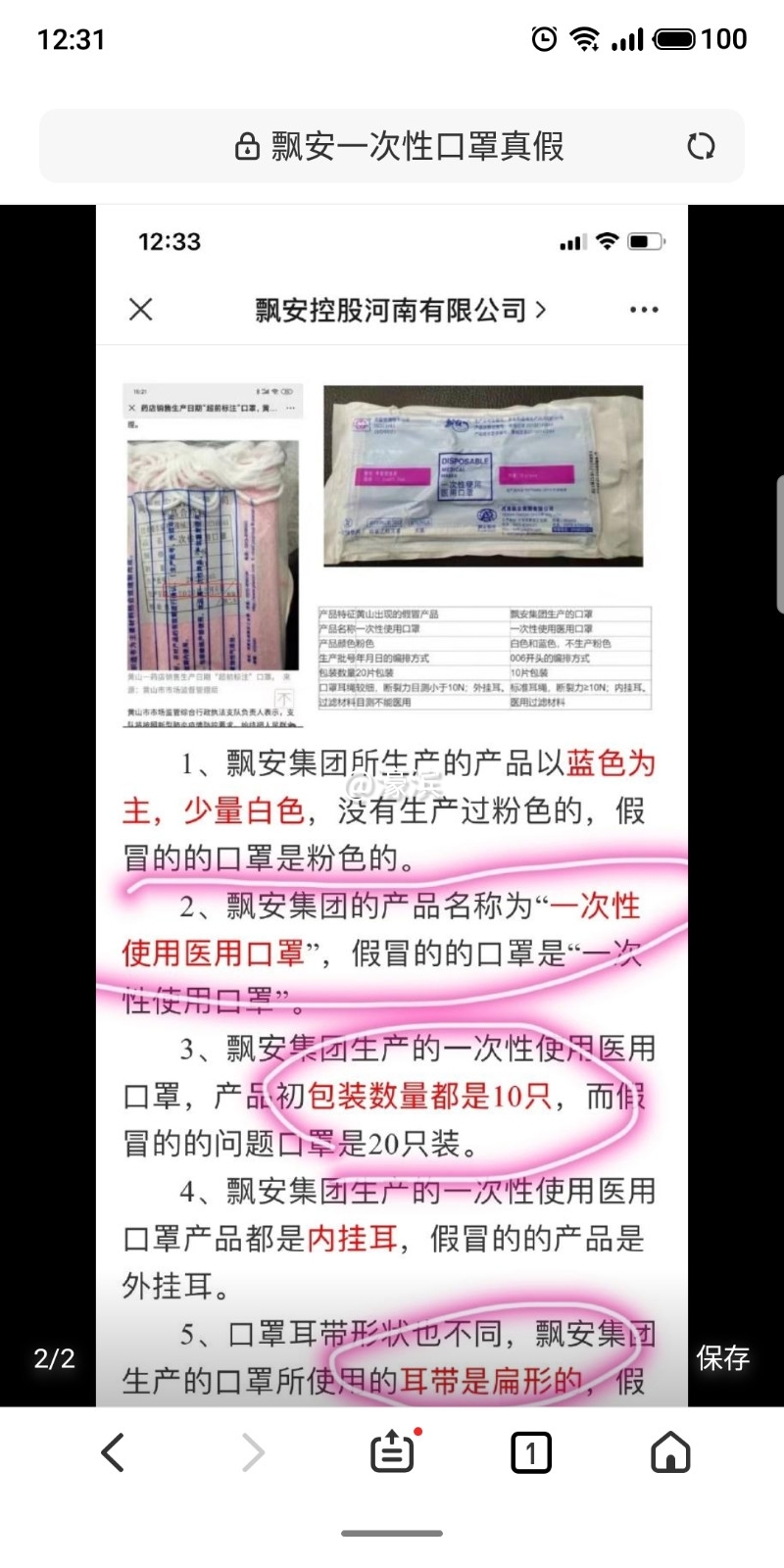
Task: Tap the address bar with 飘安一次性口罩真假
Action: pyautogui.click(x=402, y=147)
